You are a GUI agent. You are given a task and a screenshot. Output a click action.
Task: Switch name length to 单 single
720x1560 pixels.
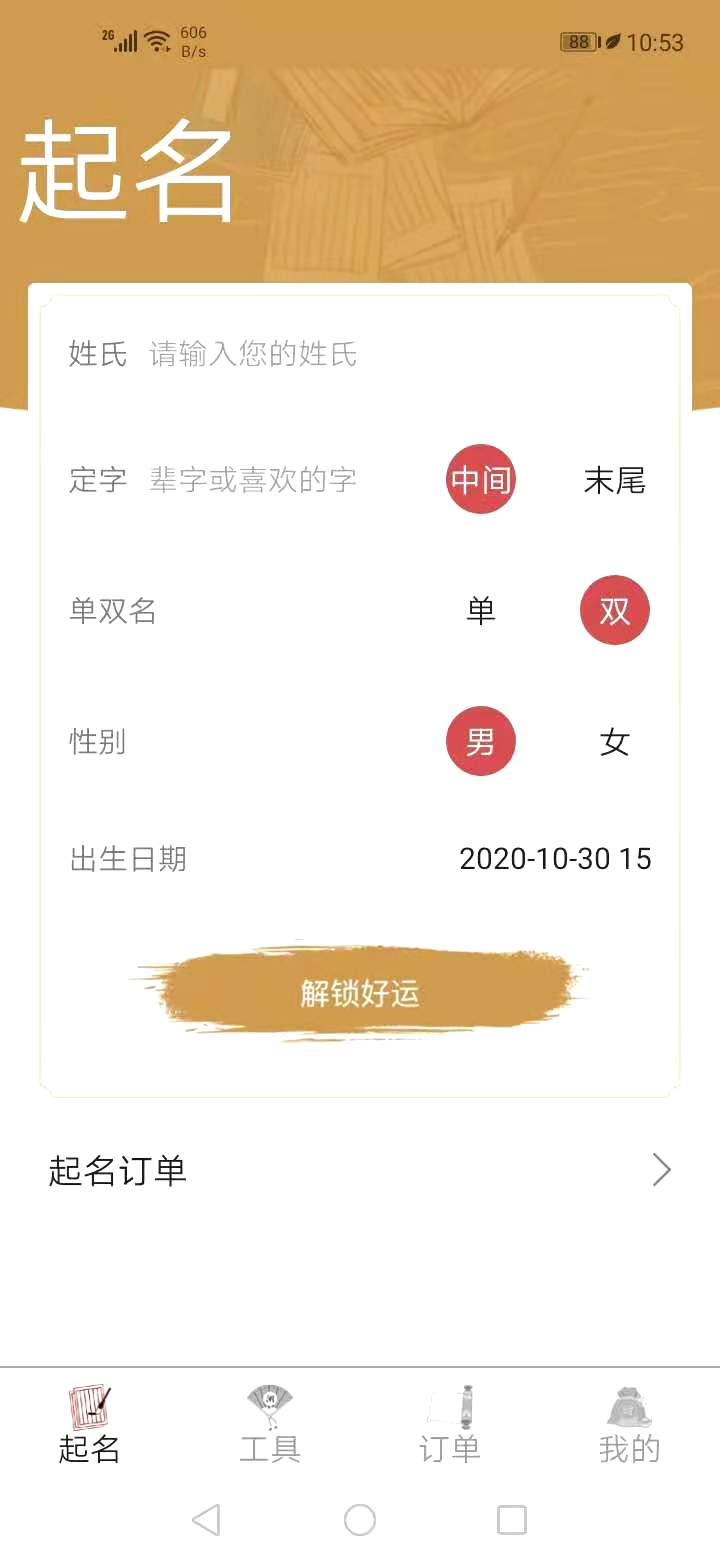coord(481,610)
